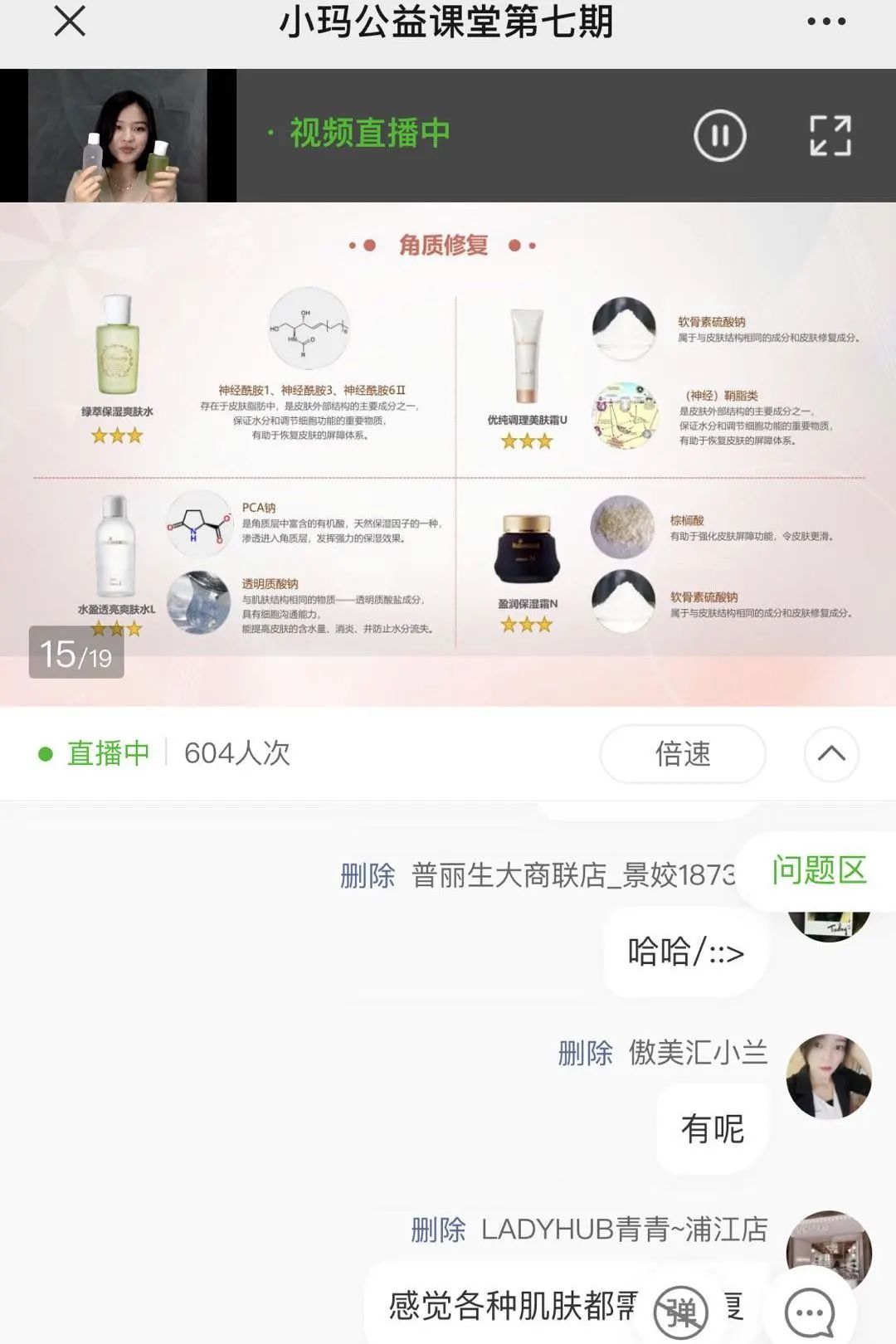Toggle playback with the pause control
Screen dimensions: 896x1344
point(720,134)
